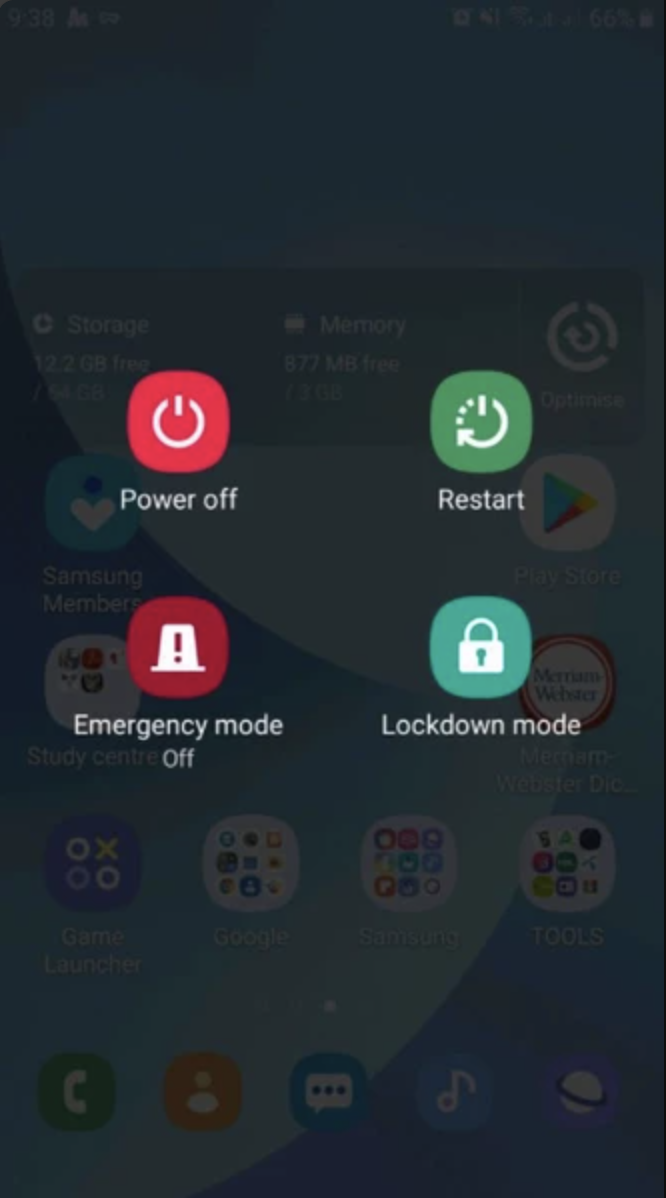Select the green Restart option
Screen dimensions: 666x1198
click(x=481, y=422)
